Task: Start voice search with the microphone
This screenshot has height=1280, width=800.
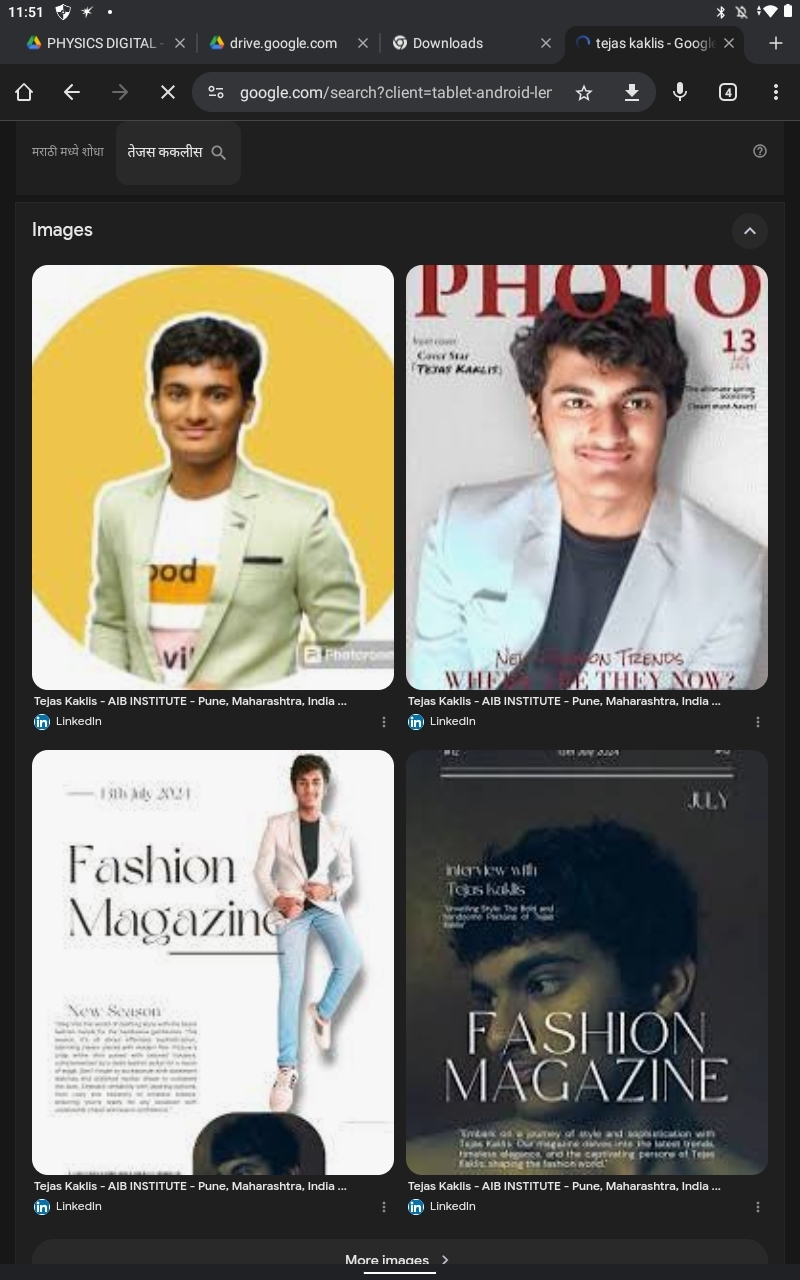Action: (x=680, y=93)
